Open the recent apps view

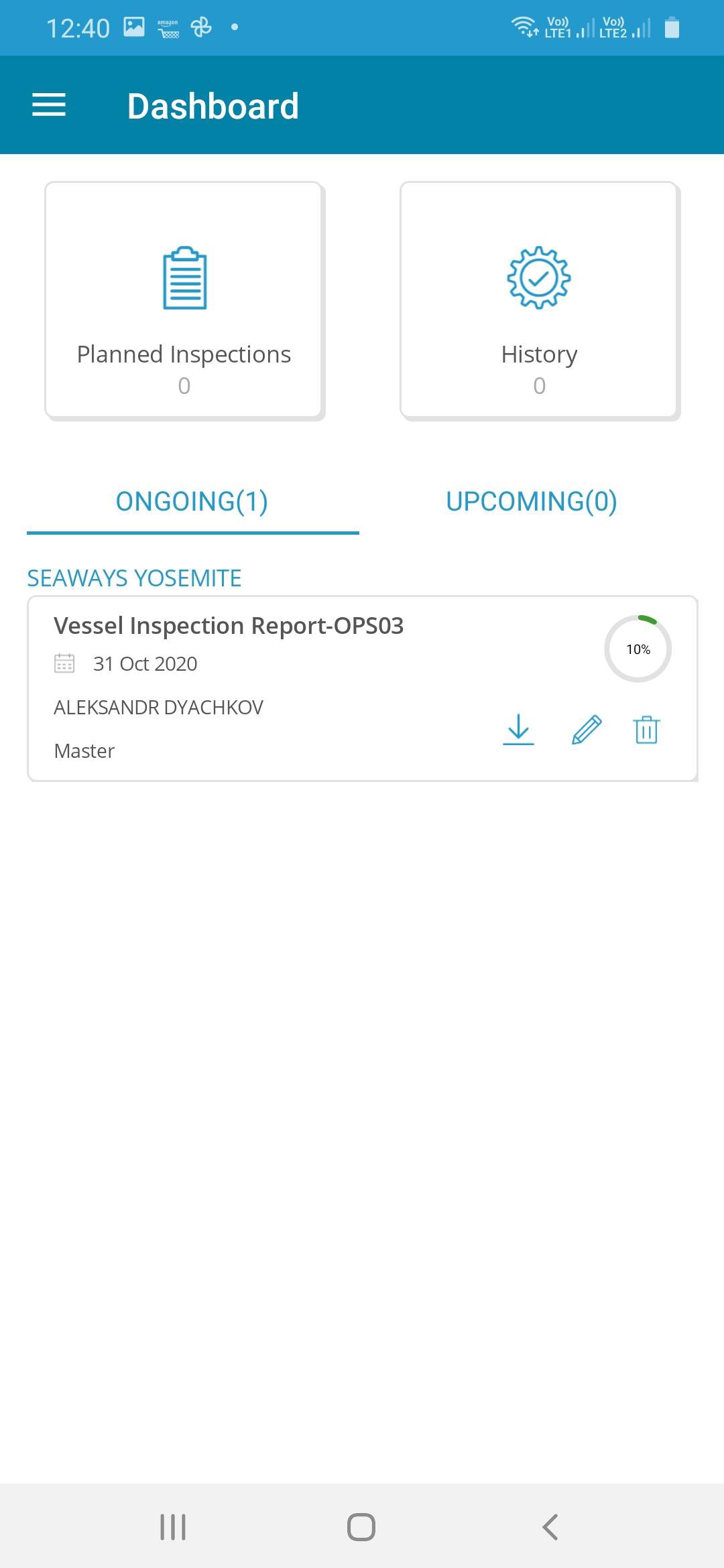tap(173, 1527)
